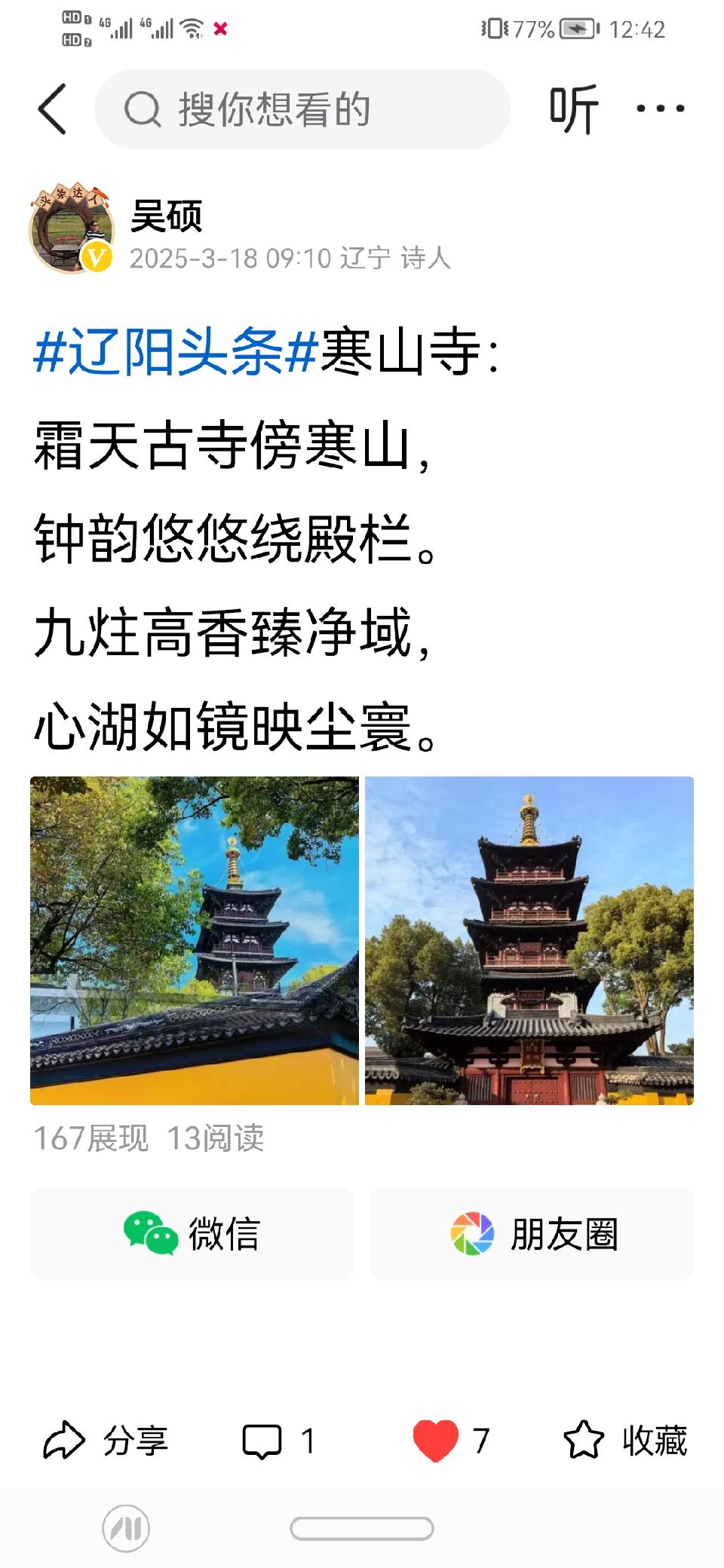This screenshot has width=724, height=1568.
Task: Open the #辽阳头条# hashtag link
Action: click(175, 352)
